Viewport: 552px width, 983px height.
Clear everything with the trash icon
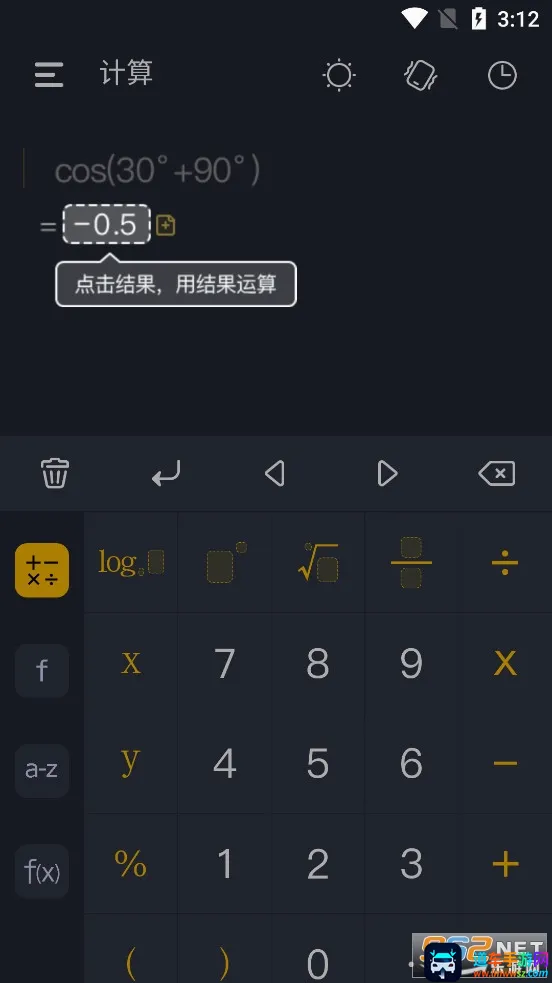(55, 473)
